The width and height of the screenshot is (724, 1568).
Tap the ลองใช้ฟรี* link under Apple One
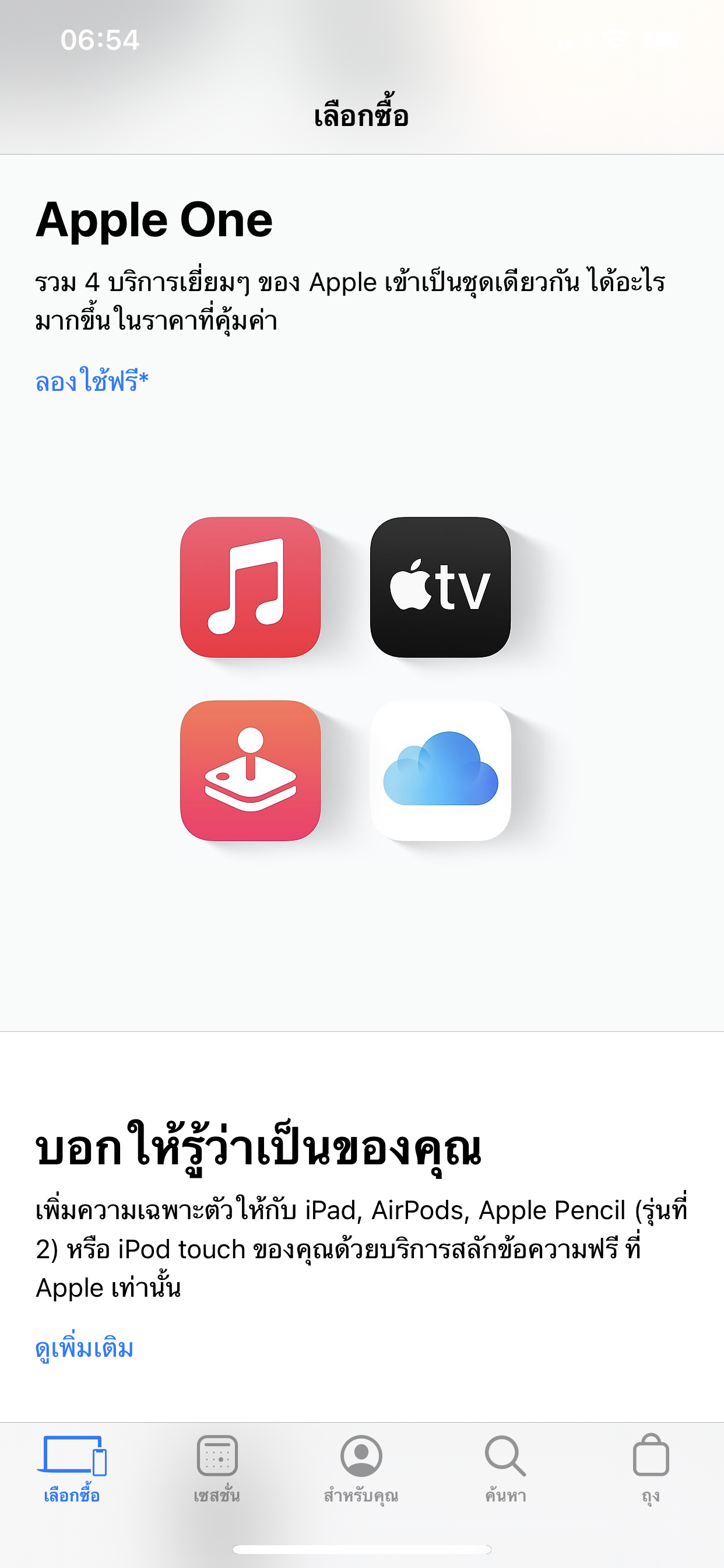point(92,381)
